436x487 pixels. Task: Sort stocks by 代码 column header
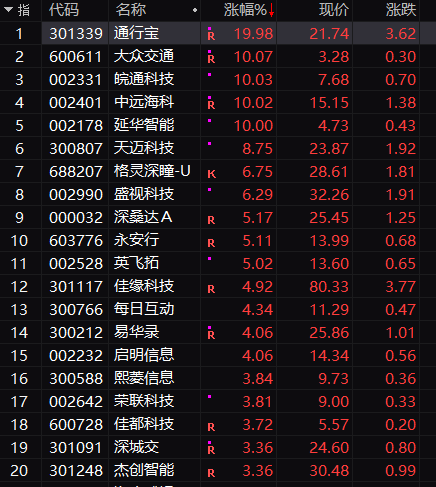coord(64,10)
